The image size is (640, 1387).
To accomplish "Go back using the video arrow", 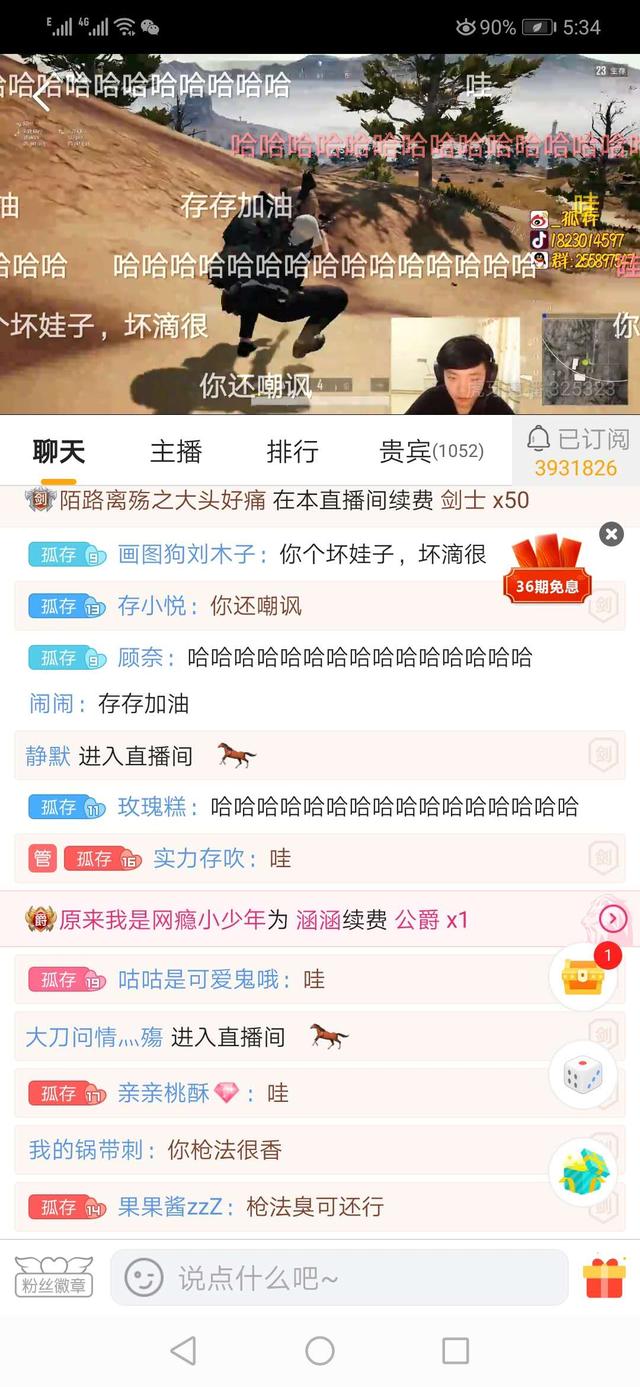I will (x=40, y=97).
